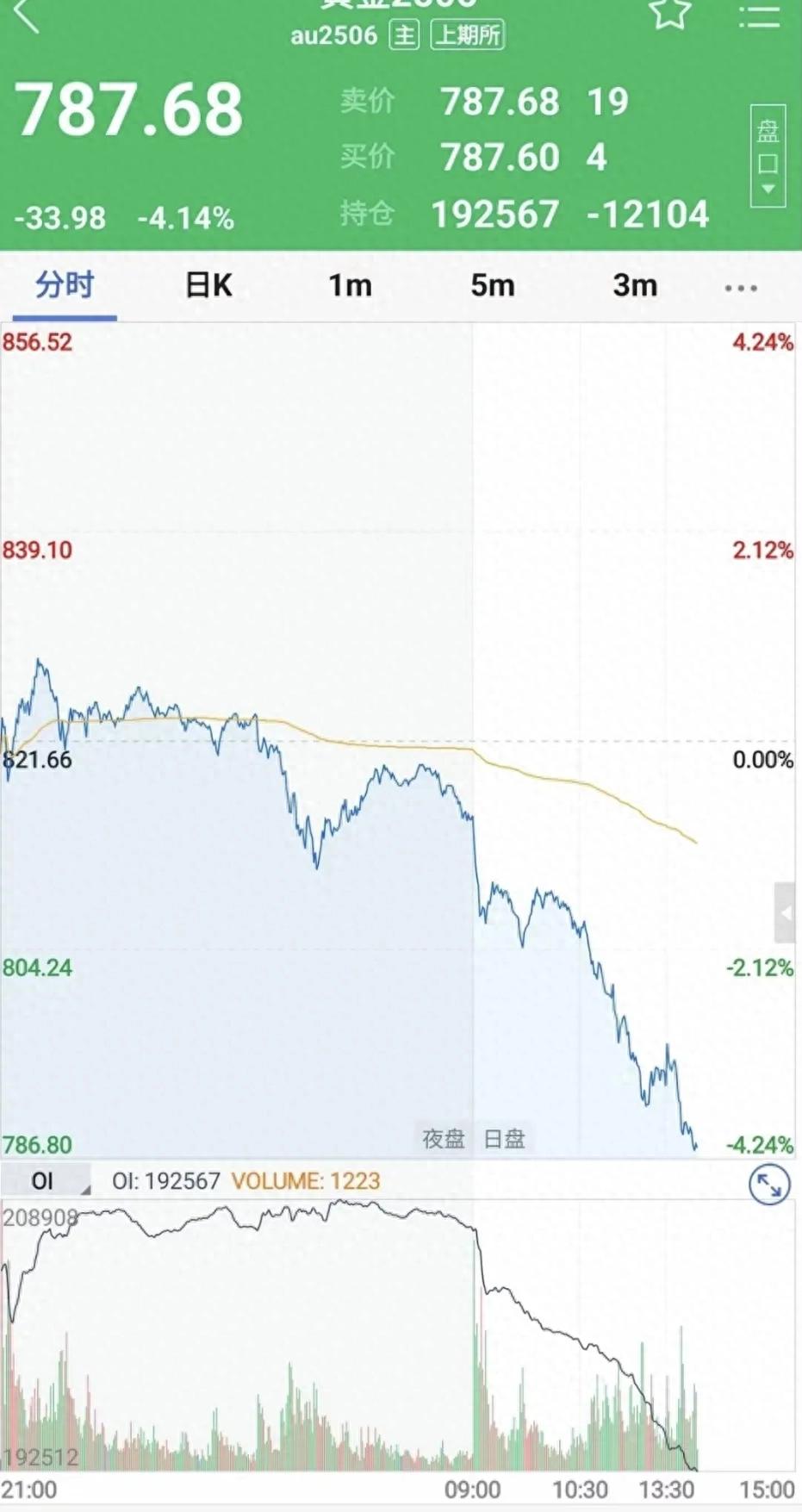Image resolution: width=802 pixels, height=1512 pixels.
Task: Open the OI indicator dropdown
Action: 49,1179
